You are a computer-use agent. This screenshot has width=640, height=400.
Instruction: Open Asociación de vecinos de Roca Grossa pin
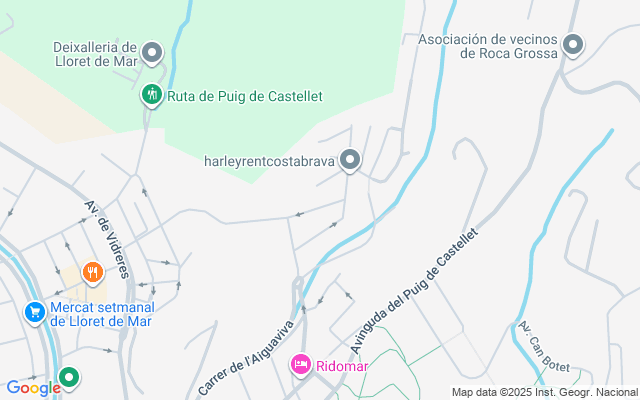tap(573, 45)
